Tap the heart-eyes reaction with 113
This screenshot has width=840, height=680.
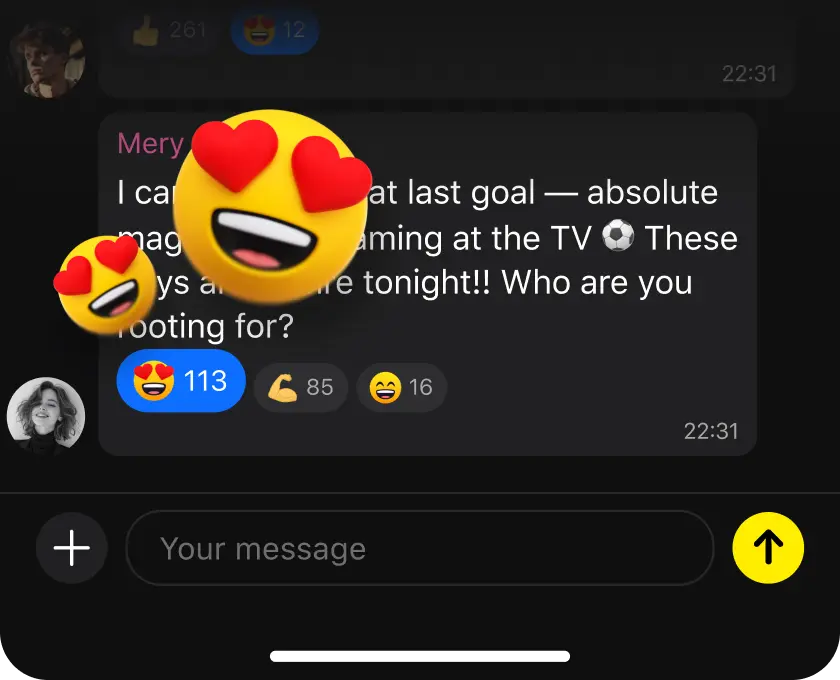(x=181, y=381)
